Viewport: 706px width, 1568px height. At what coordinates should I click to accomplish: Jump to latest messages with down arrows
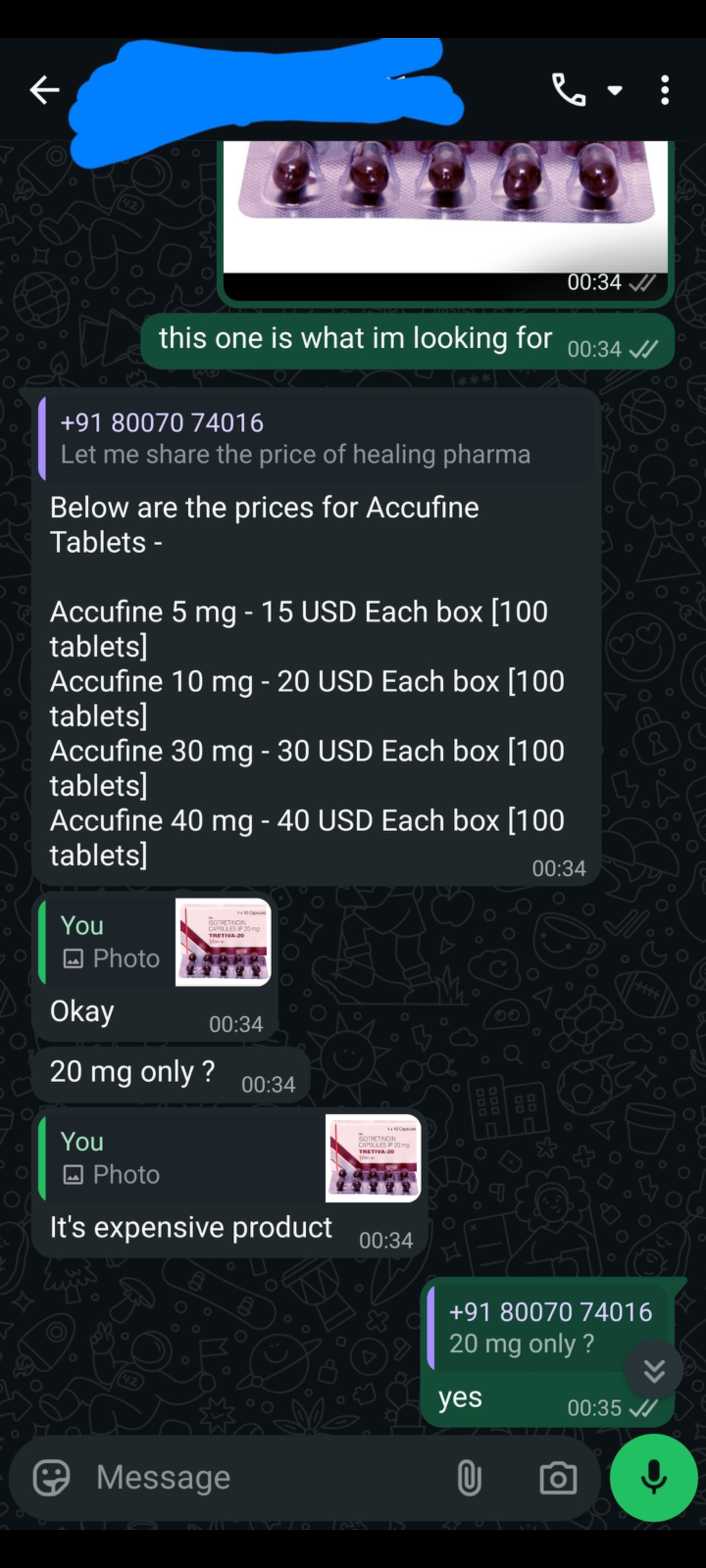click(x=654, y=1370)
